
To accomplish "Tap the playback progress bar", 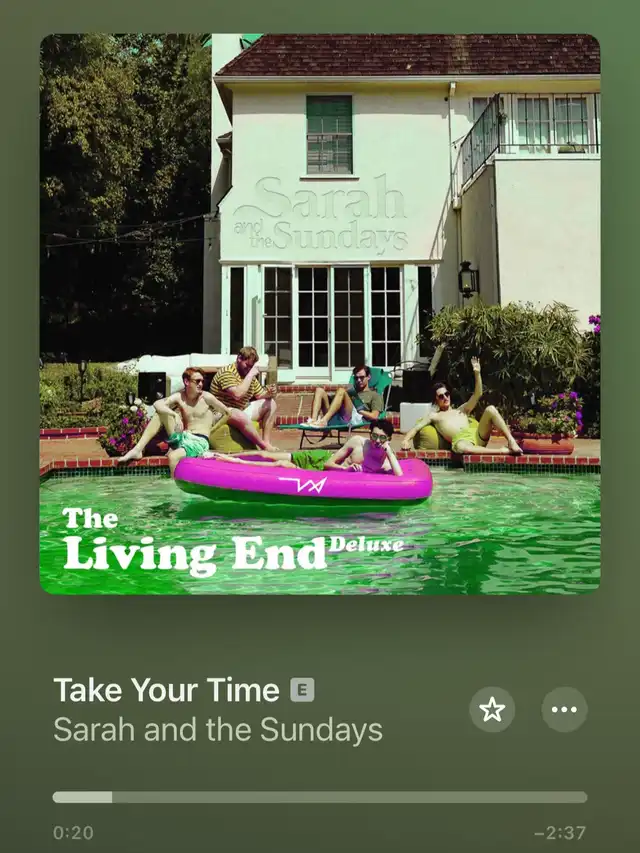I will [320, 797].
